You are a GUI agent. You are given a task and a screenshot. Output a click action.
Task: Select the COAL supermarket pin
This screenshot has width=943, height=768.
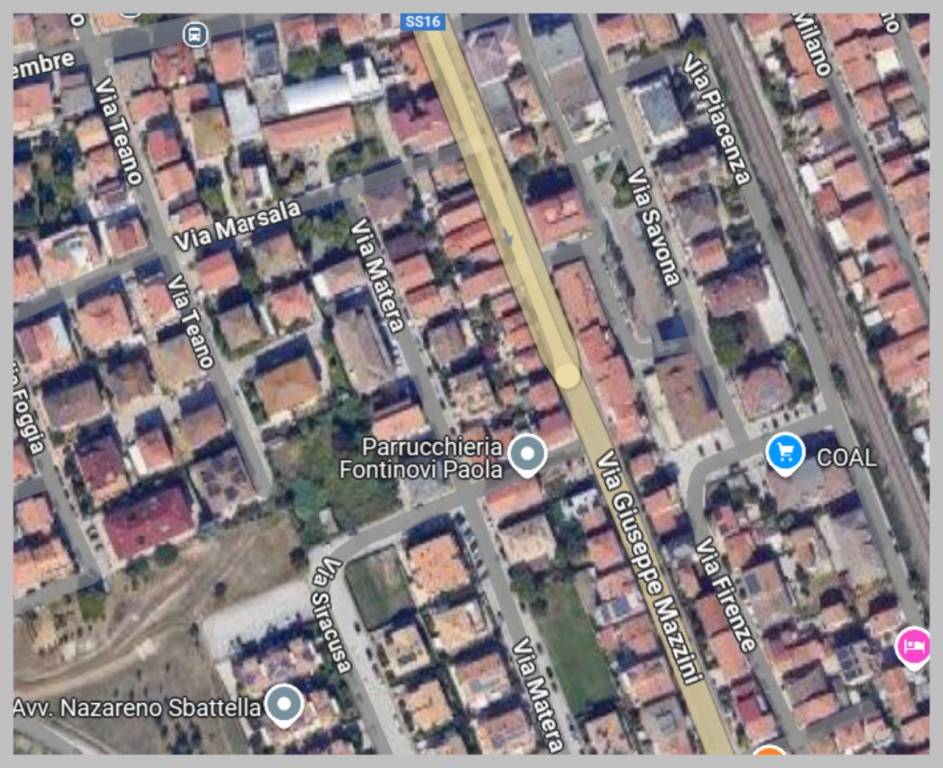pyautogui.click(x=786, y=453)
